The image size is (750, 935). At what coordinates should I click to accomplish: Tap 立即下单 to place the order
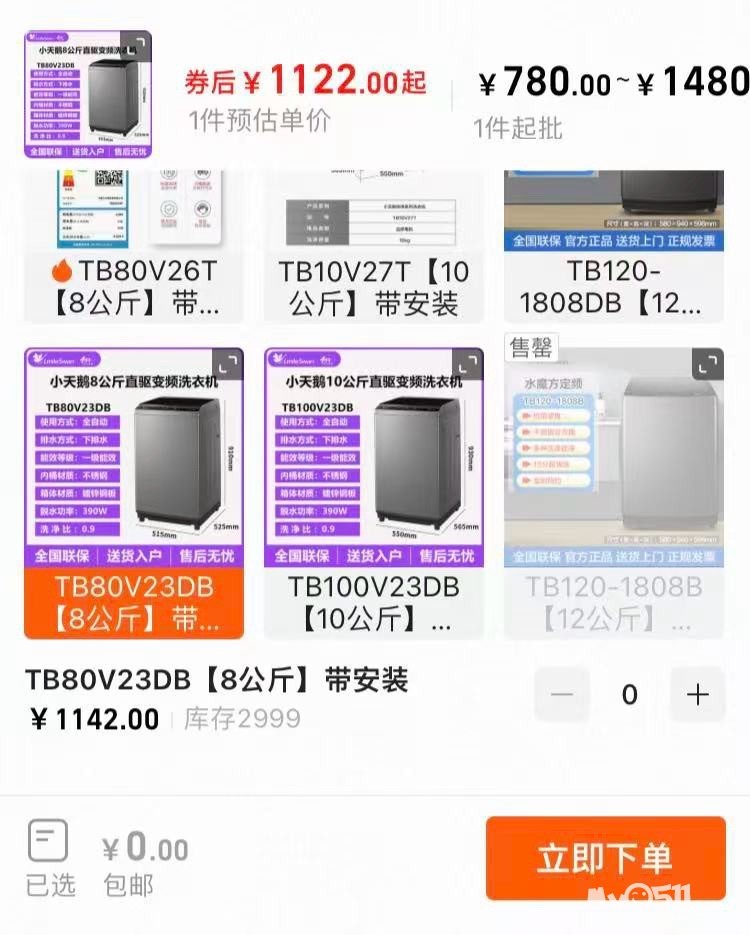(605, 858)
